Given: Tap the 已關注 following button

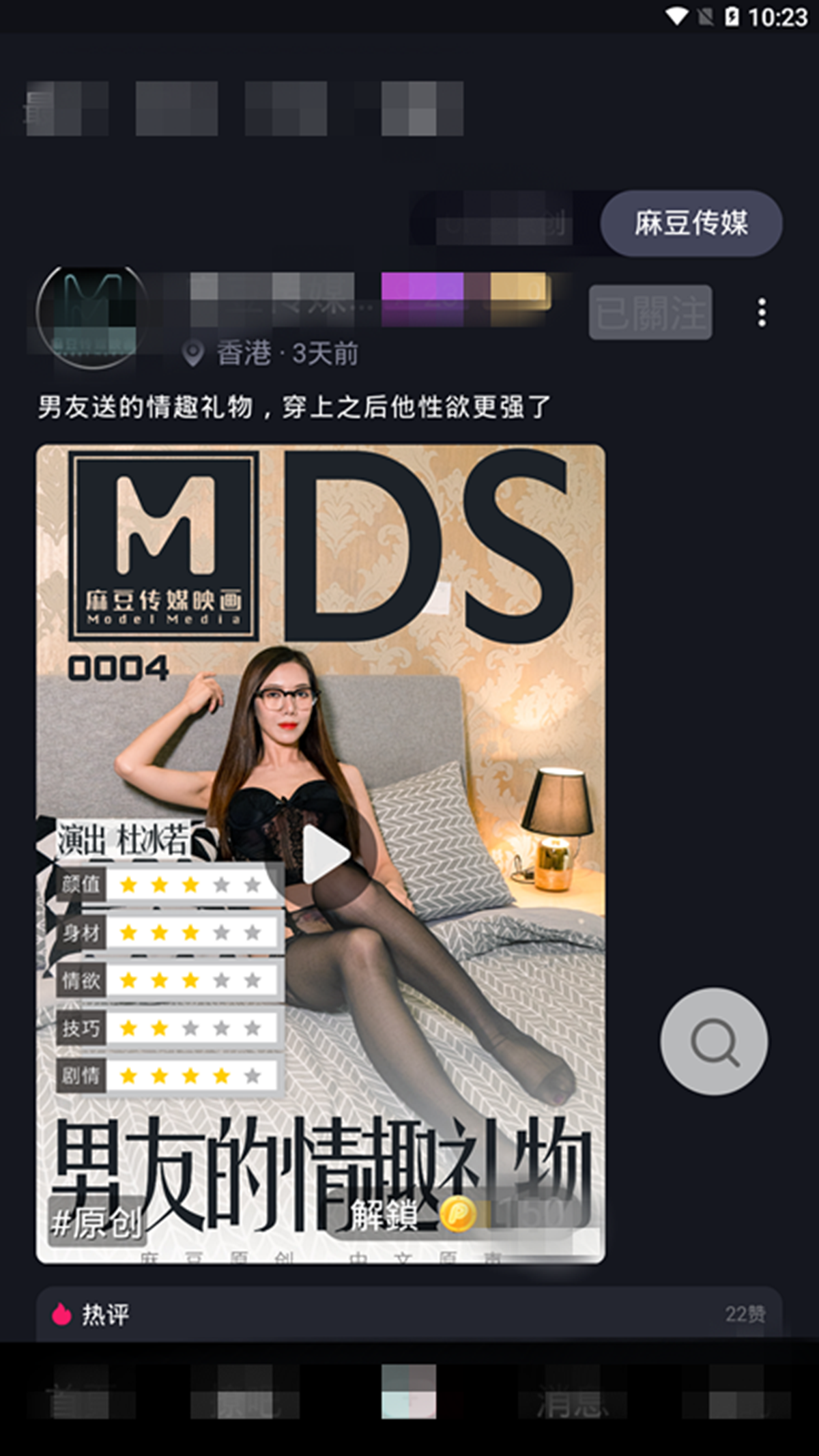Looking at the screenshot, I should pos(650,313).
